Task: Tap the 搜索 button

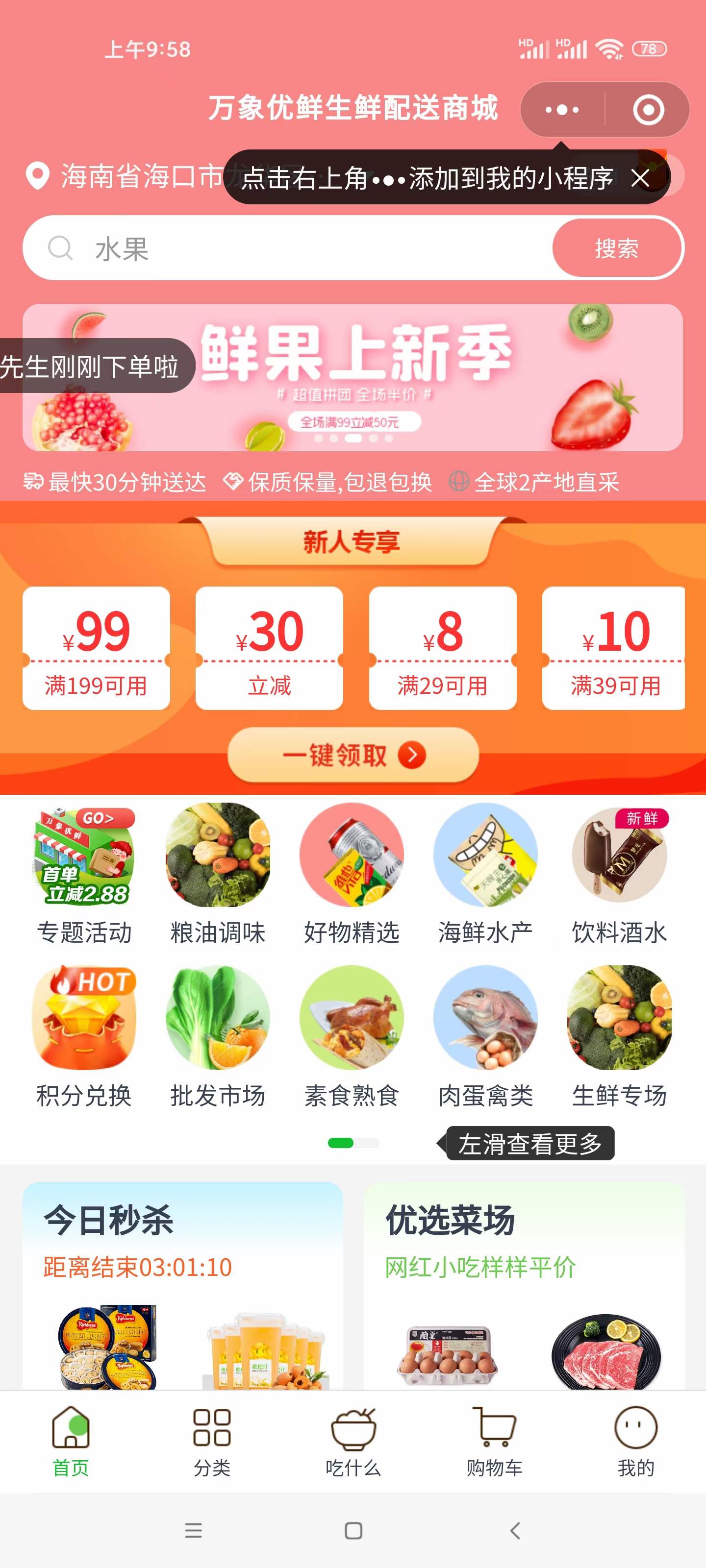Action: click(616, 248)
